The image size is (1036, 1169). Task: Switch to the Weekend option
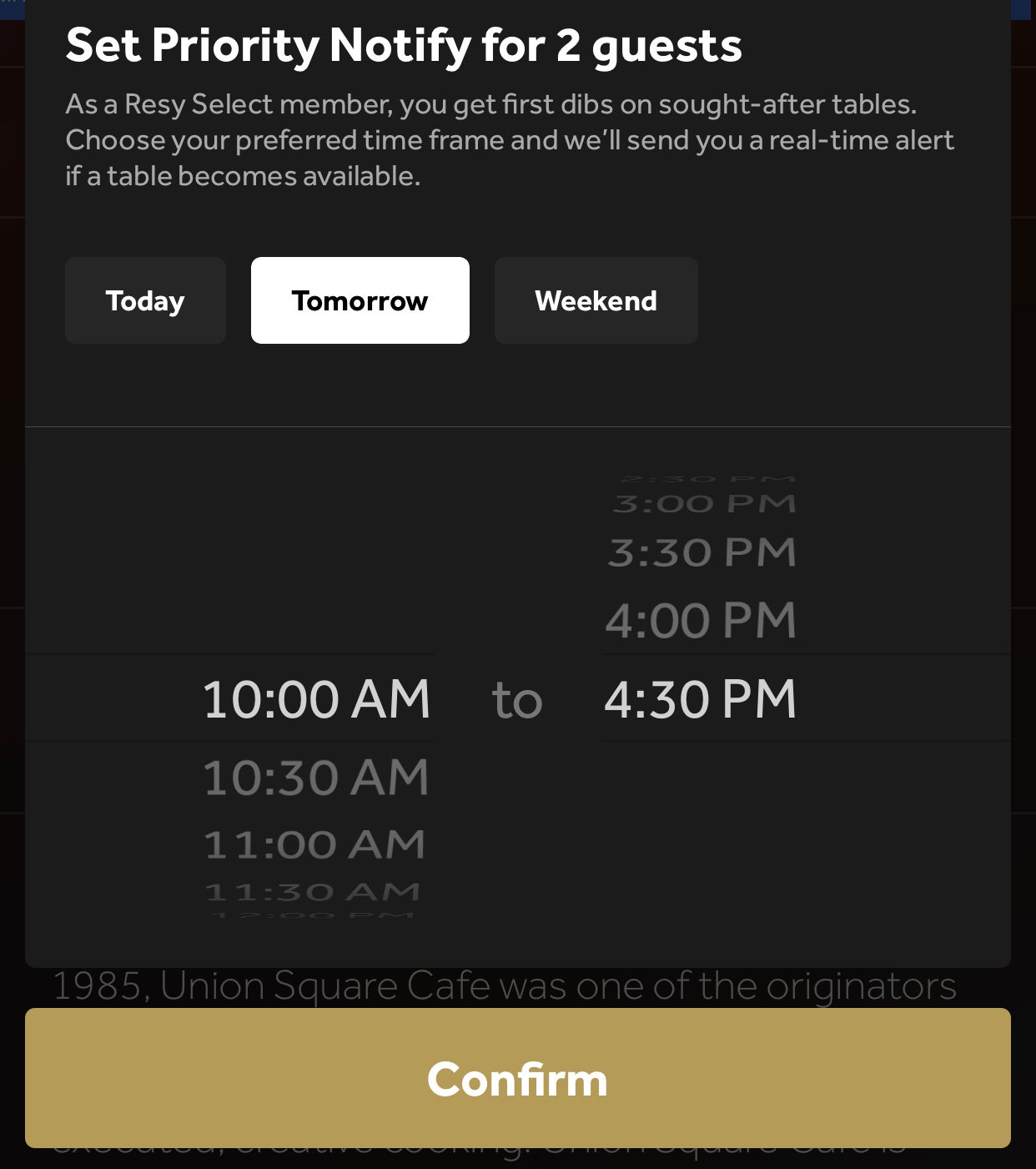point(596,300)
